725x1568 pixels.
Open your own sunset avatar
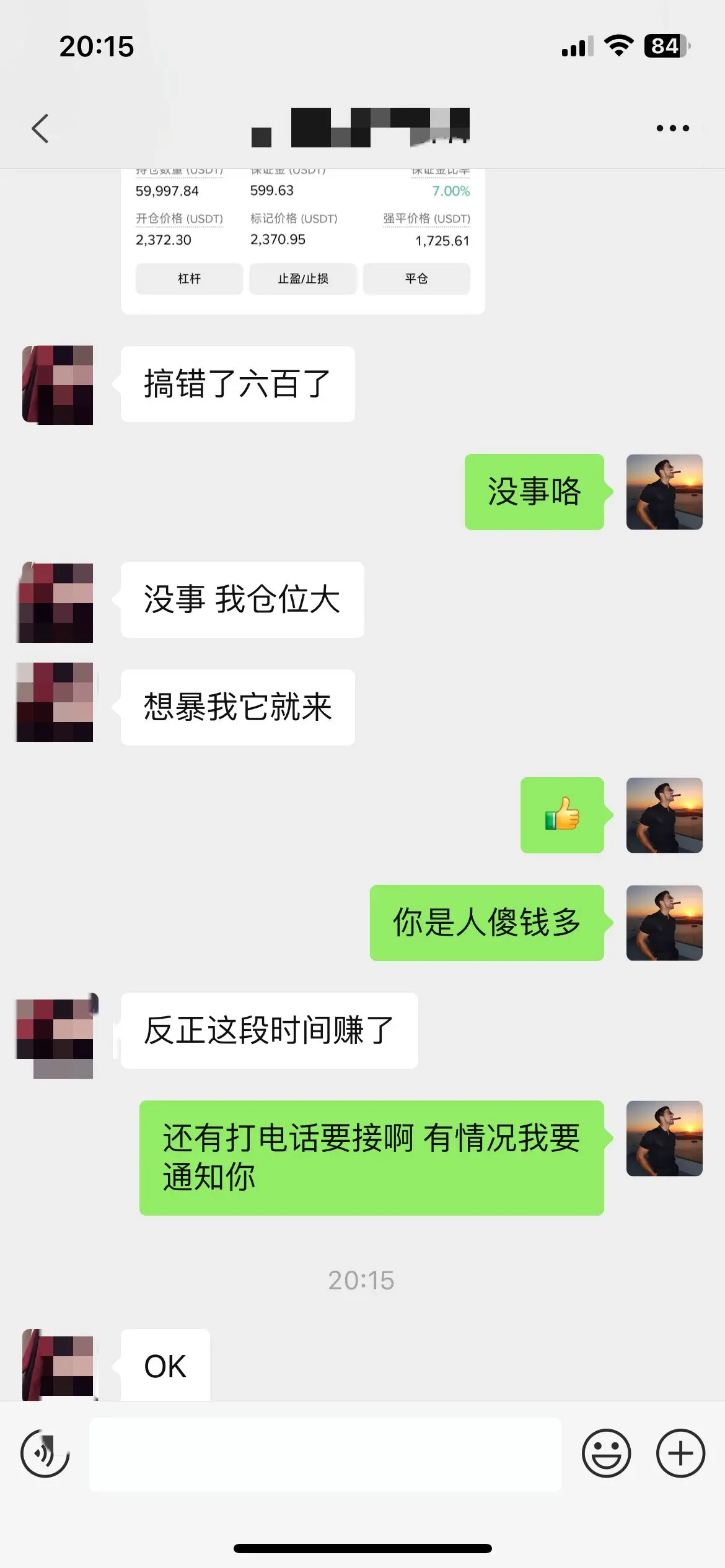664,492
